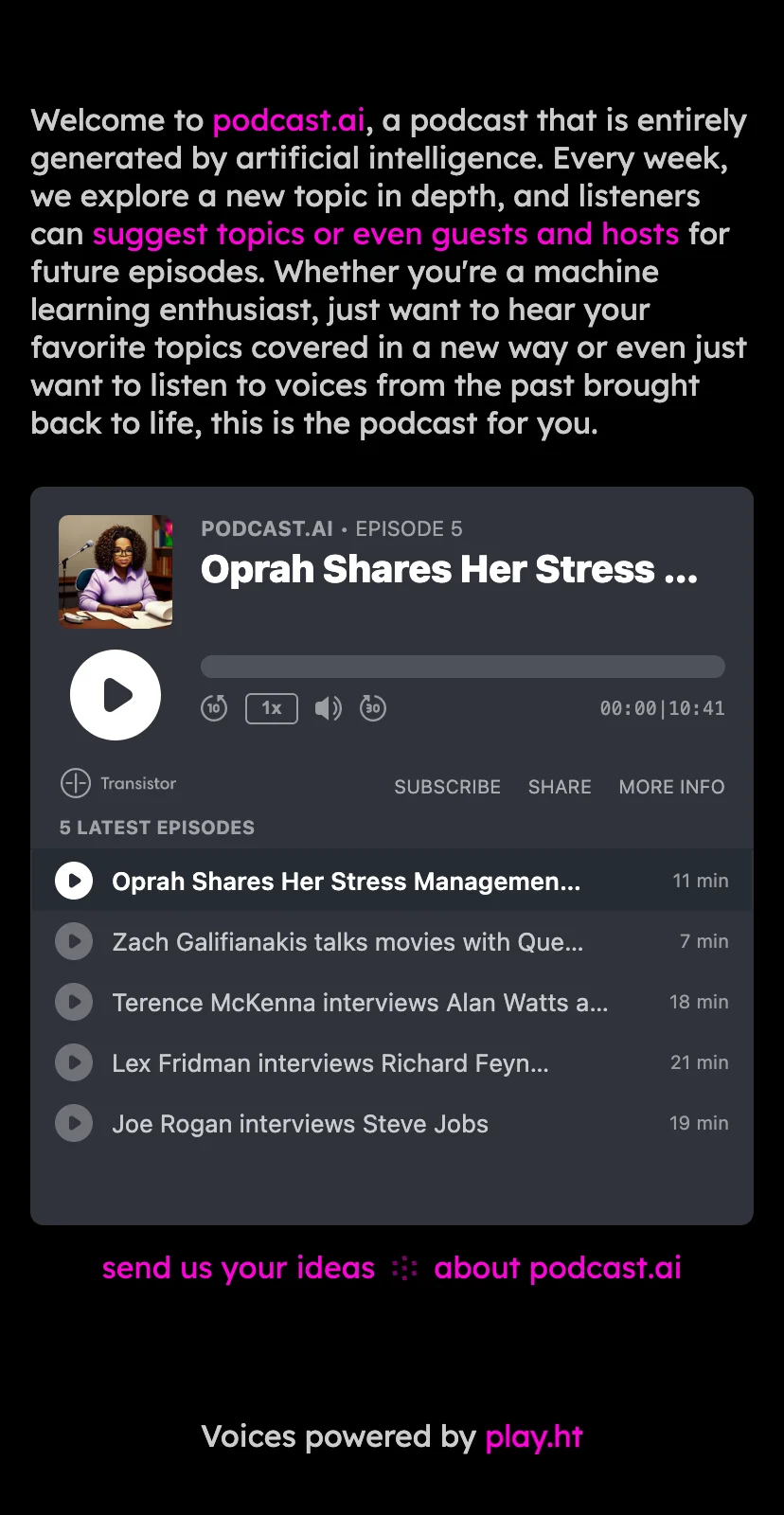Tap SHARE in the player

click(560, 787)
